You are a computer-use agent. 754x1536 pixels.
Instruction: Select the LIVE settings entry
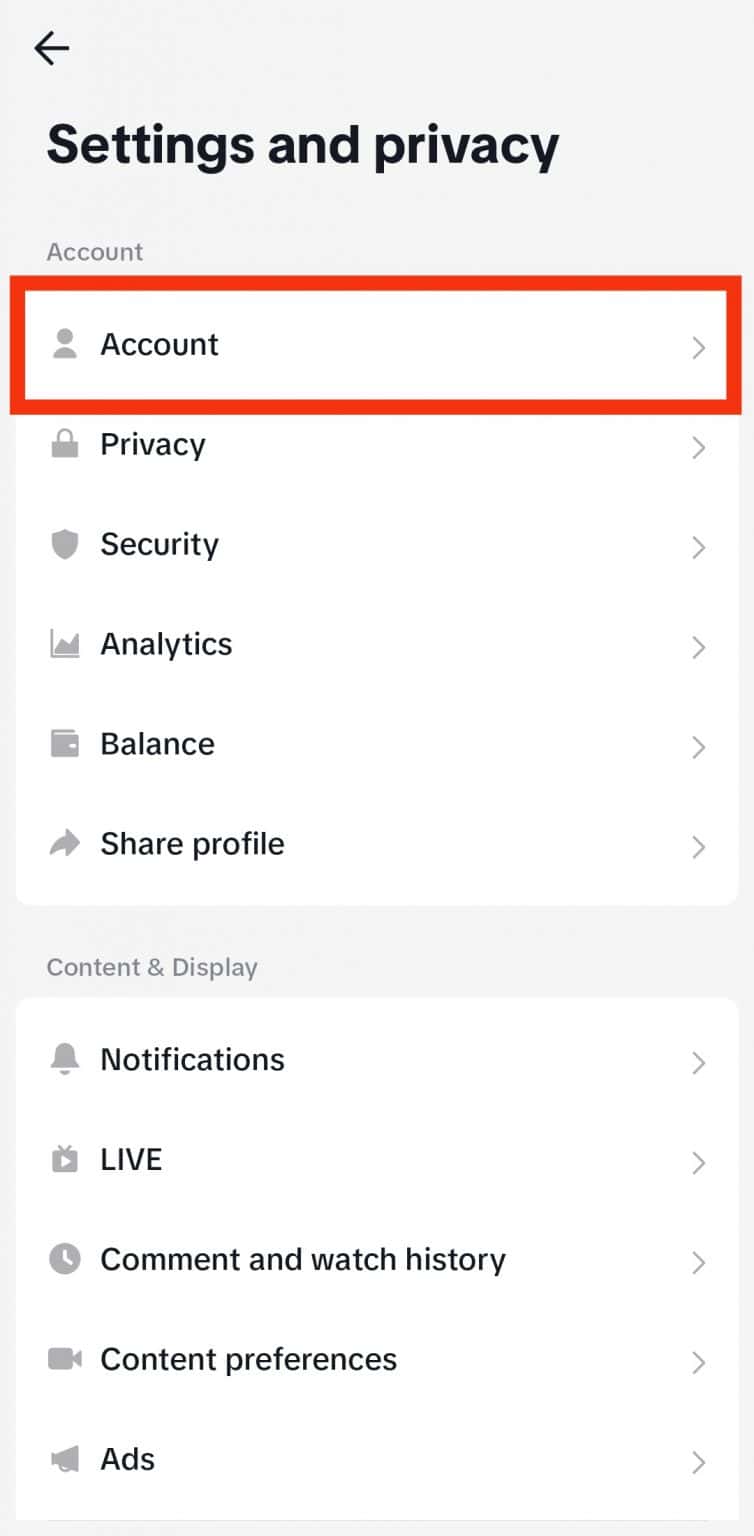(377, 1160)
